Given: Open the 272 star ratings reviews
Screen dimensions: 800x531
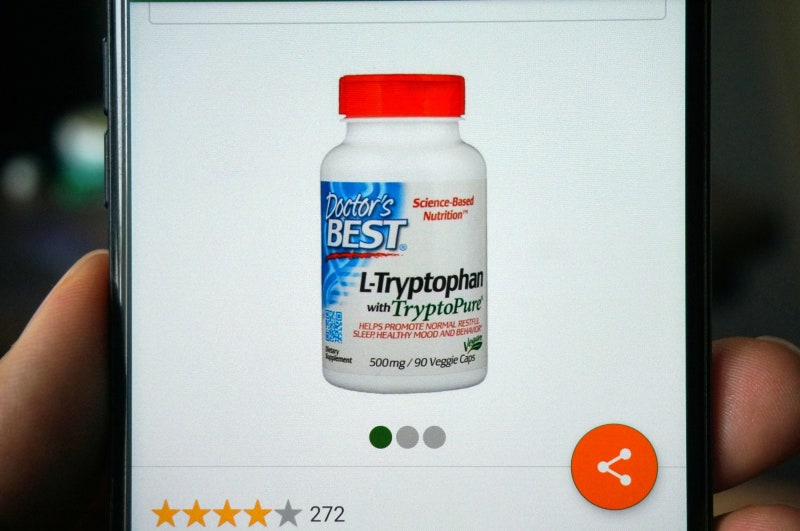Looking at the screenshot, I should click(248, 514).
